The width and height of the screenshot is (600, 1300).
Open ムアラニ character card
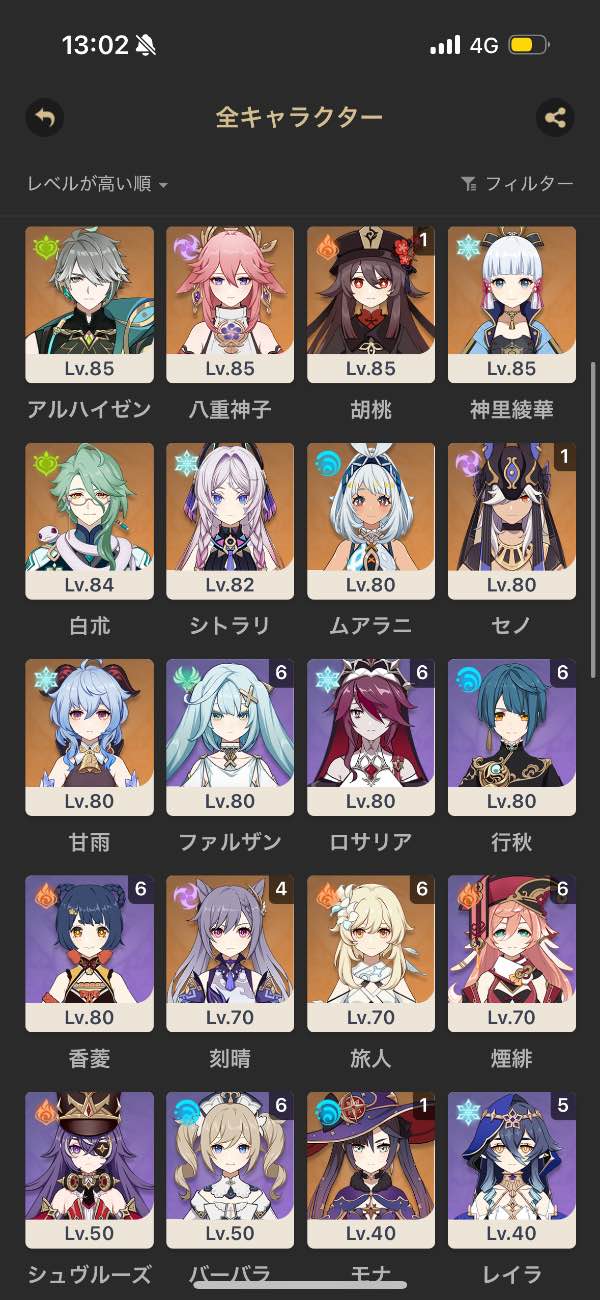tap(371, 520)
